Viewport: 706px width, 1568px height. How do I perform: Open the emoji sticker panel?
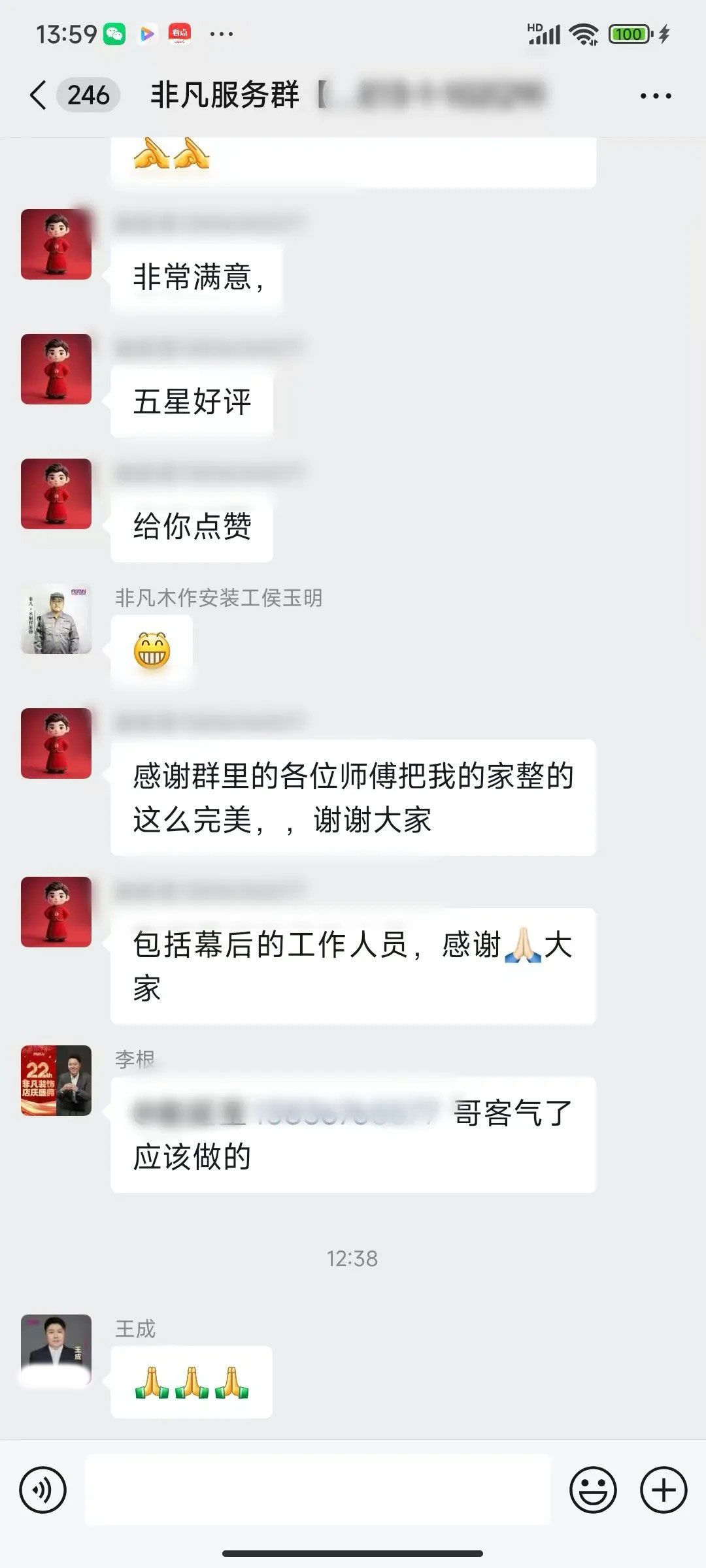pyautogui.click(x=593, y=1490)
